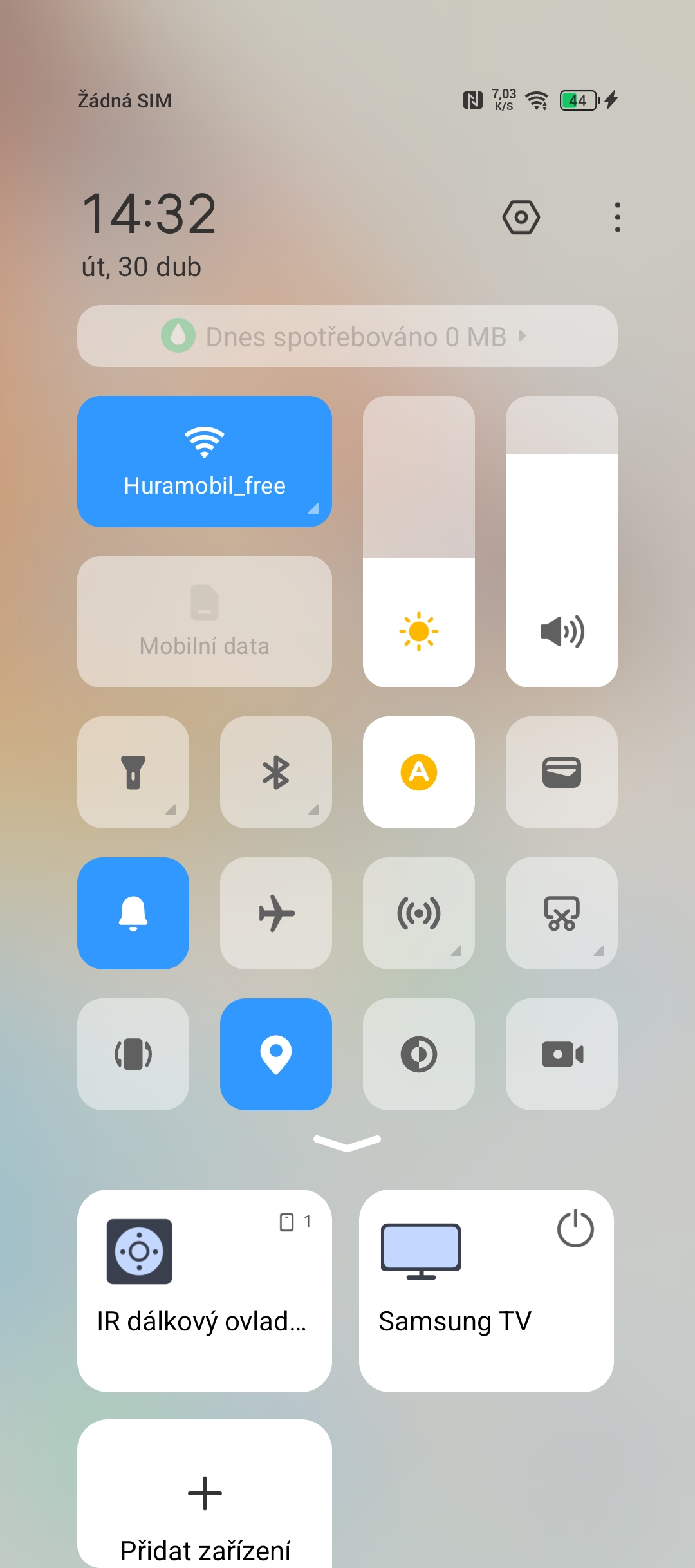Disable location services tile
The image size is (695, 1568).
click(276, 1054)
